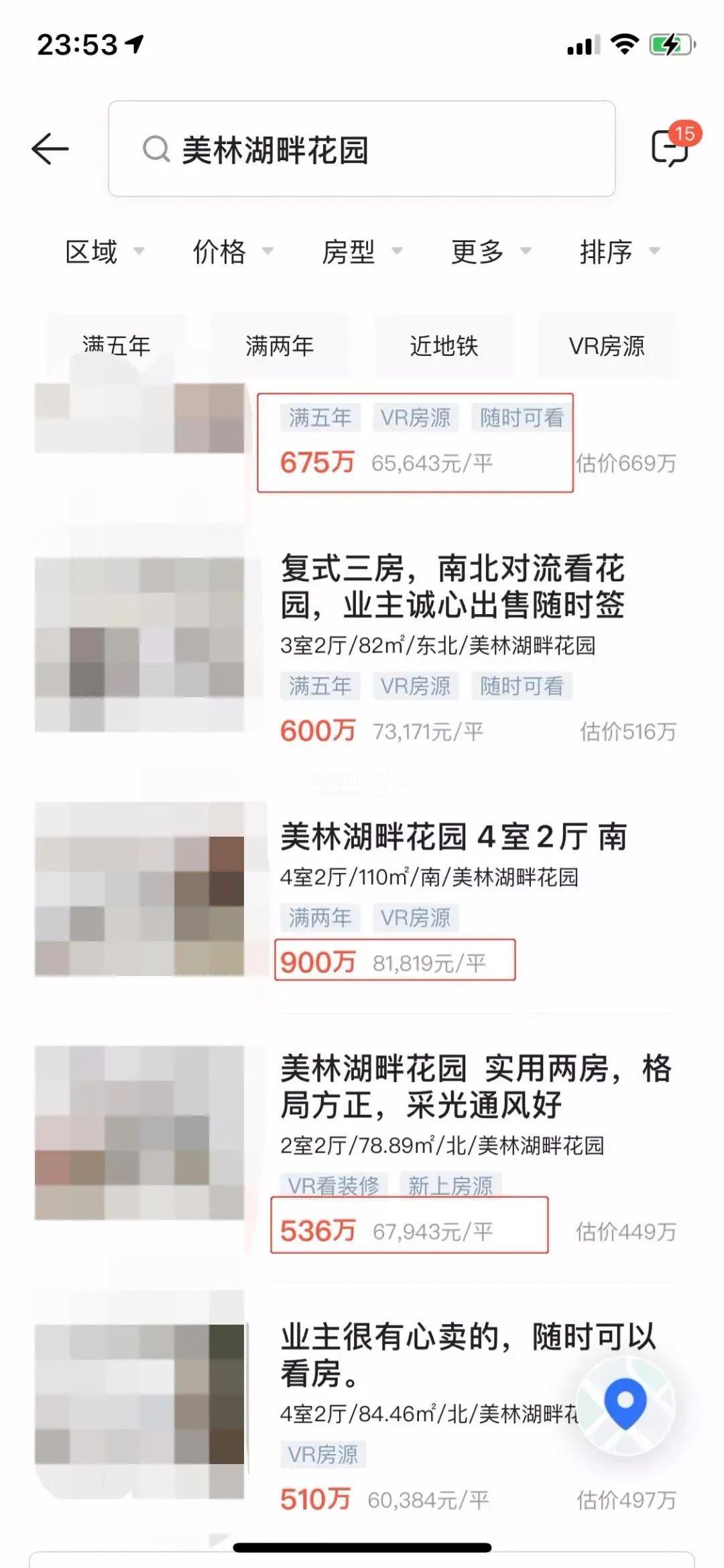Go back using the back arrow
Image resolution: width=724 pixels, height=1568 pixels.
[x=50, y=149]
